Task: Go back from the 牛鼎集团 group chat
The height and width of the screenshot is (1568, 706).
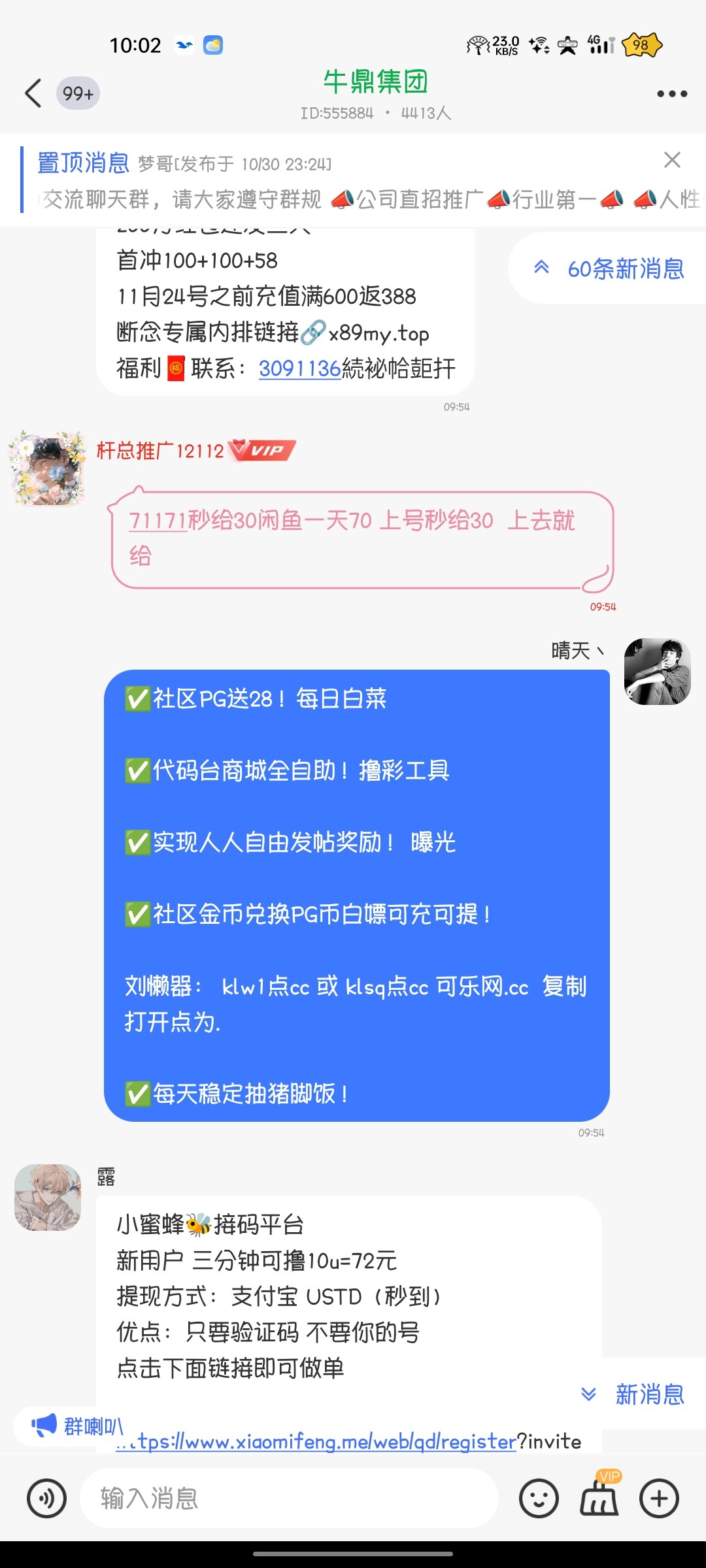Action: click(x=33, y=93)
